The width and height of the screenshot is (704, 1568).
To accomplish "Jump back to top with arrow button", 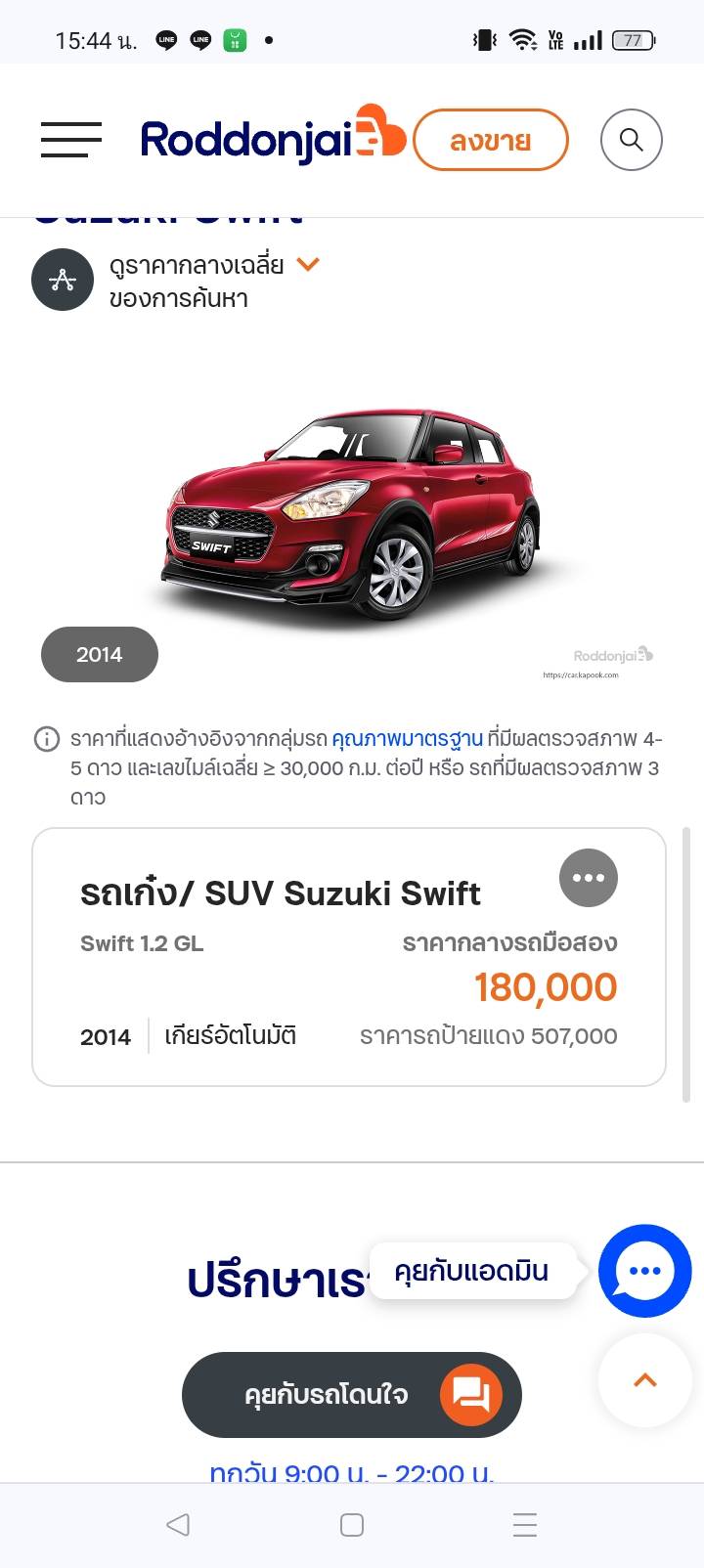I will (x=644, y=1380).
